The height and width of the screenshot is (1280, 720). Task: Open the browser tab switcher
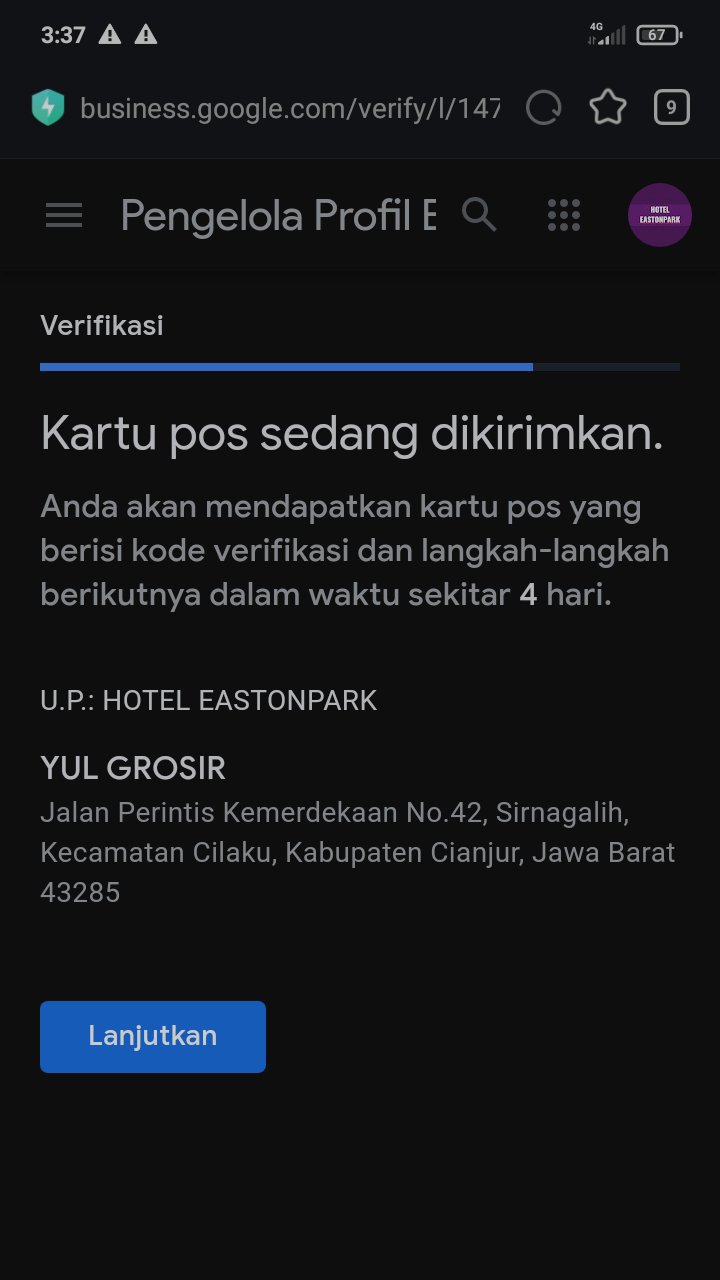point(671,107)
